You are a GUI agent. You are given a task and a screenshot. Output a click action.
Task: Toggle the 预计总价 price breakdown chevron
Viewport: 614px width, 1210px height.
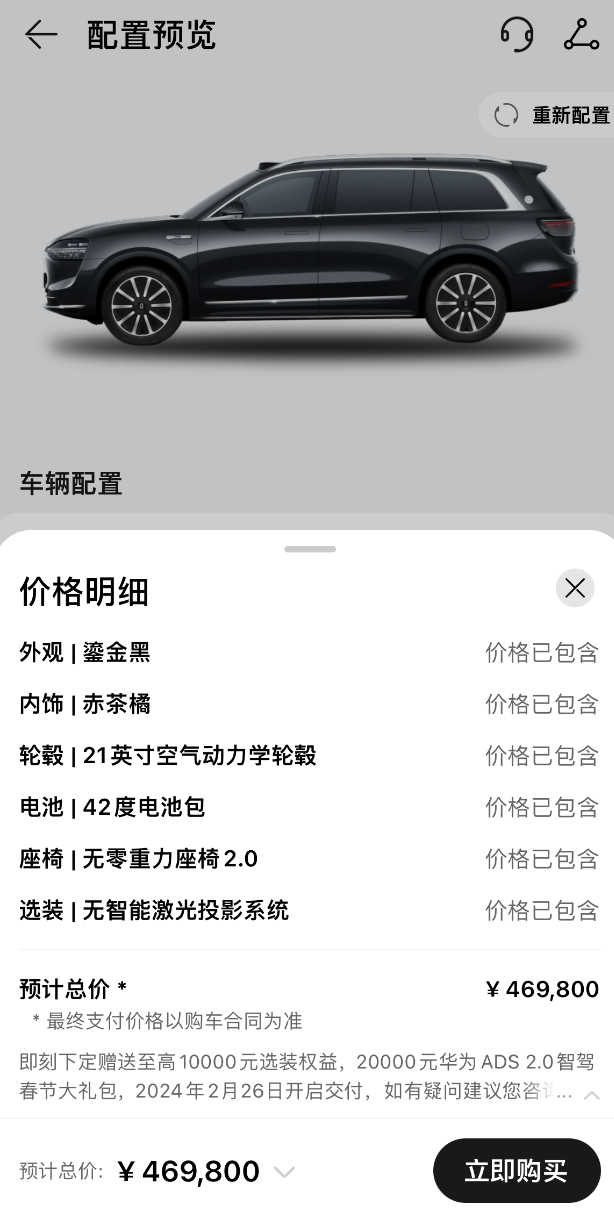(x=285, y=1171)
